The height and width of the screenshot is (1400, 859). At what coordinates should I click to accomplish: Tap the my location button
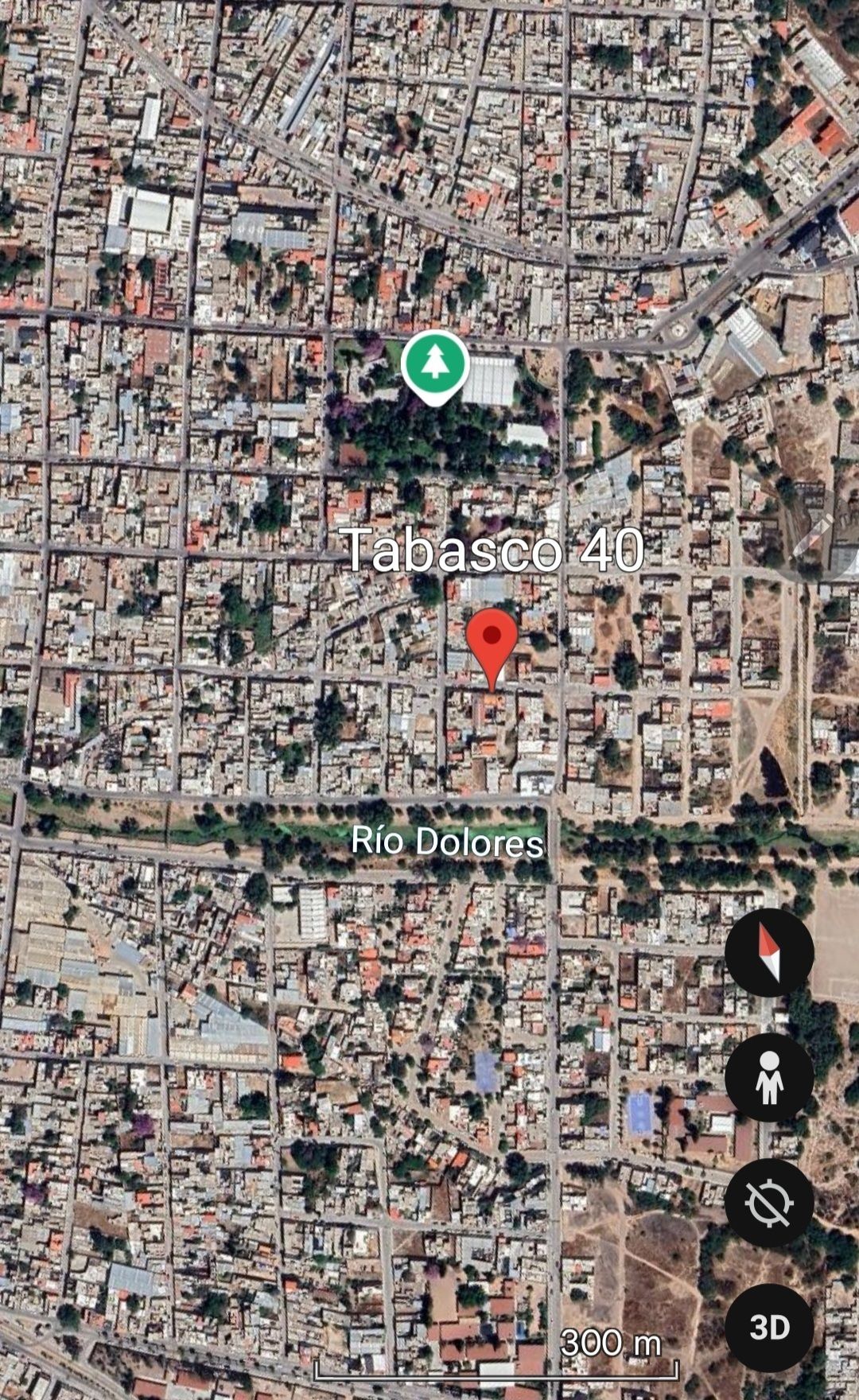(x=768, y=1202)
